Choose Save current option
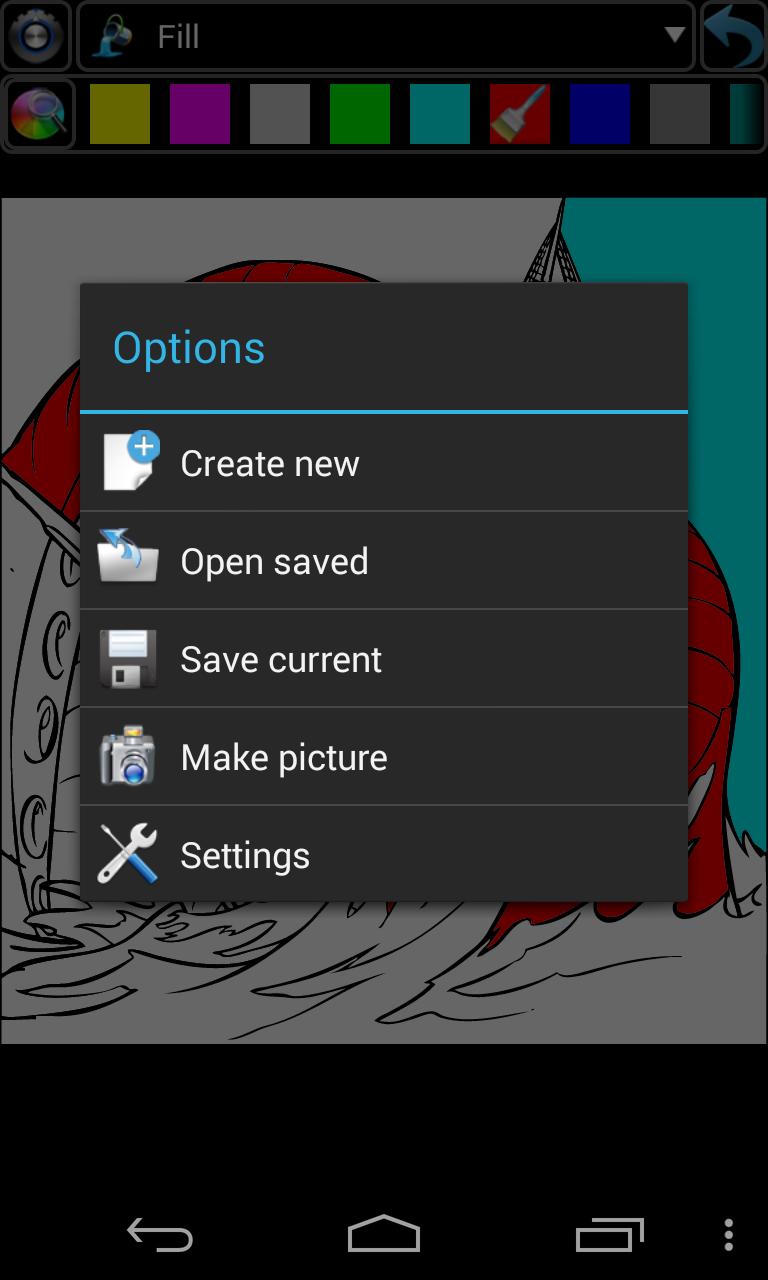The width and height of the screenshot is (768, 1280). pyautogui.click(x=384, y=659)
